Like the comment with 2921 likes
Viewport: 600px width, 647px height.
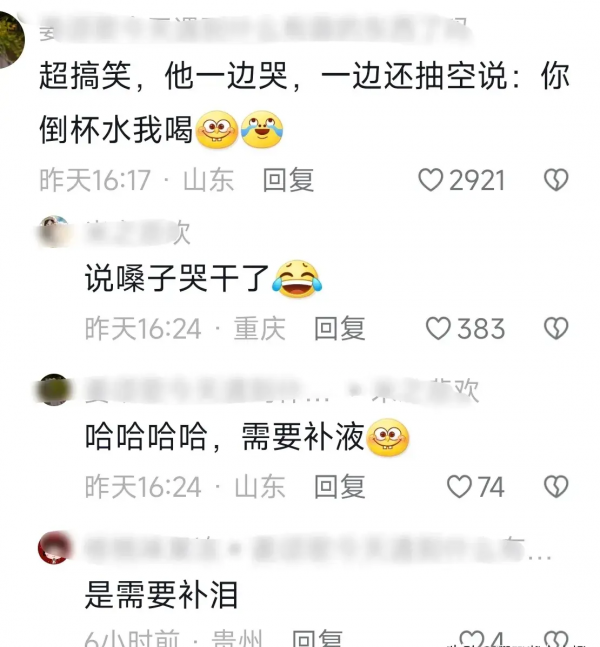pyautogui.click(x=431, y=180)
